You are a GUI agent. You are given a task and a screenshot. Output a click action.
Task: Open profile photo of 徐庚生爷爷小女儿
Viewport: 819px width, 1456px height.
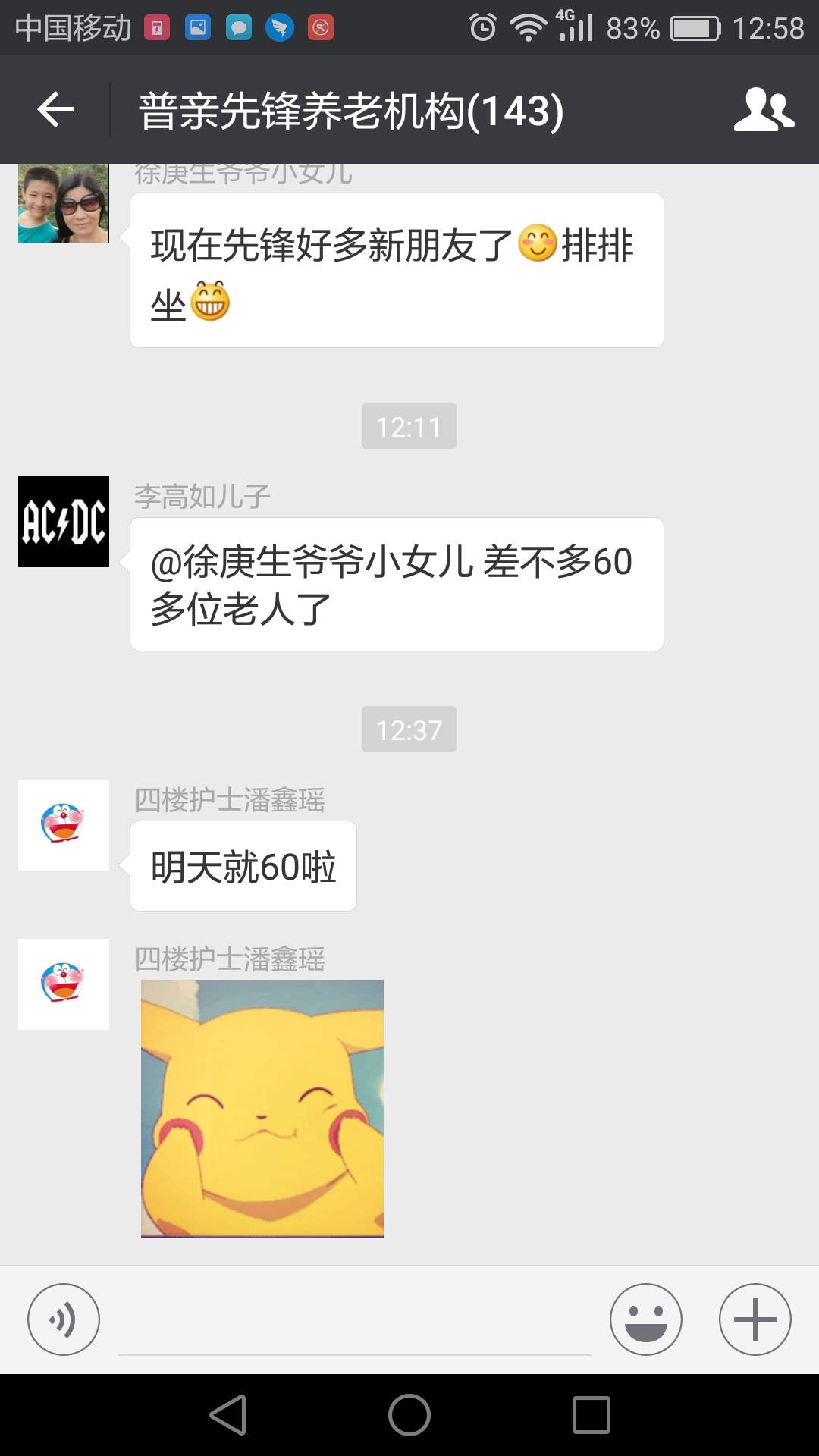click(64, 203)
